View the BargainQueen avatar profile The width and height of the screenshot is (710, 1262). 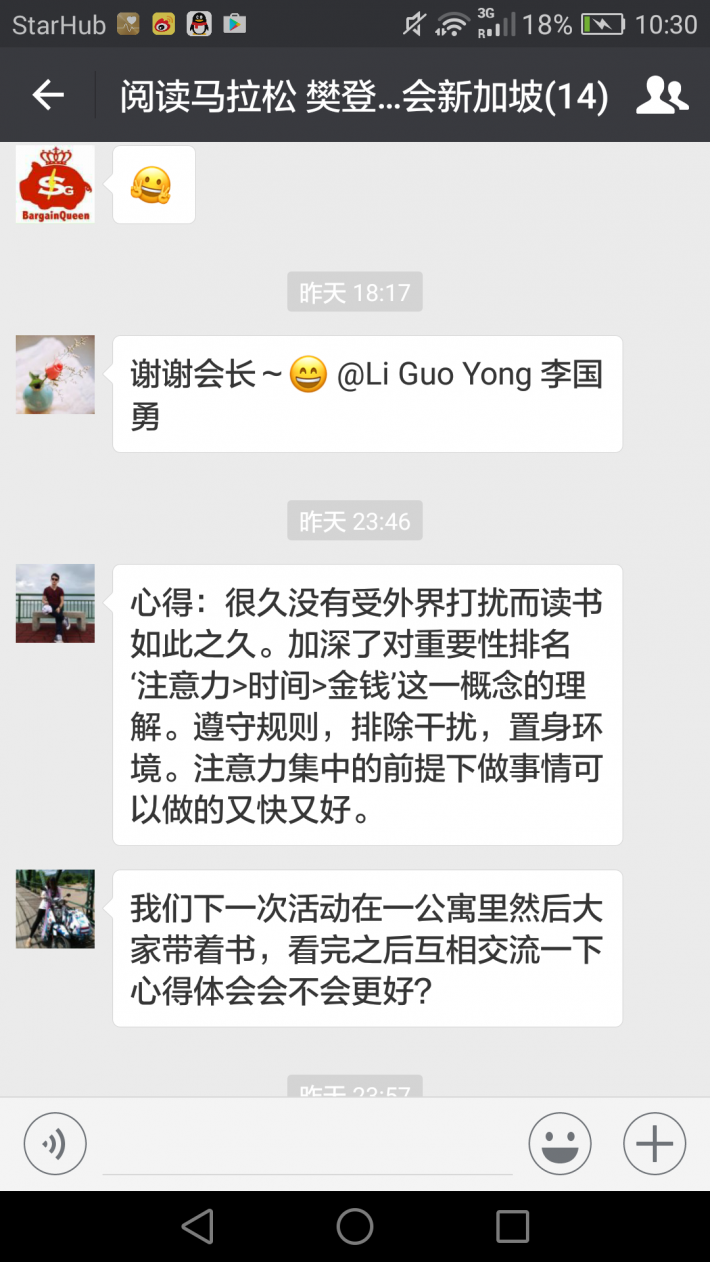(55, 184)
